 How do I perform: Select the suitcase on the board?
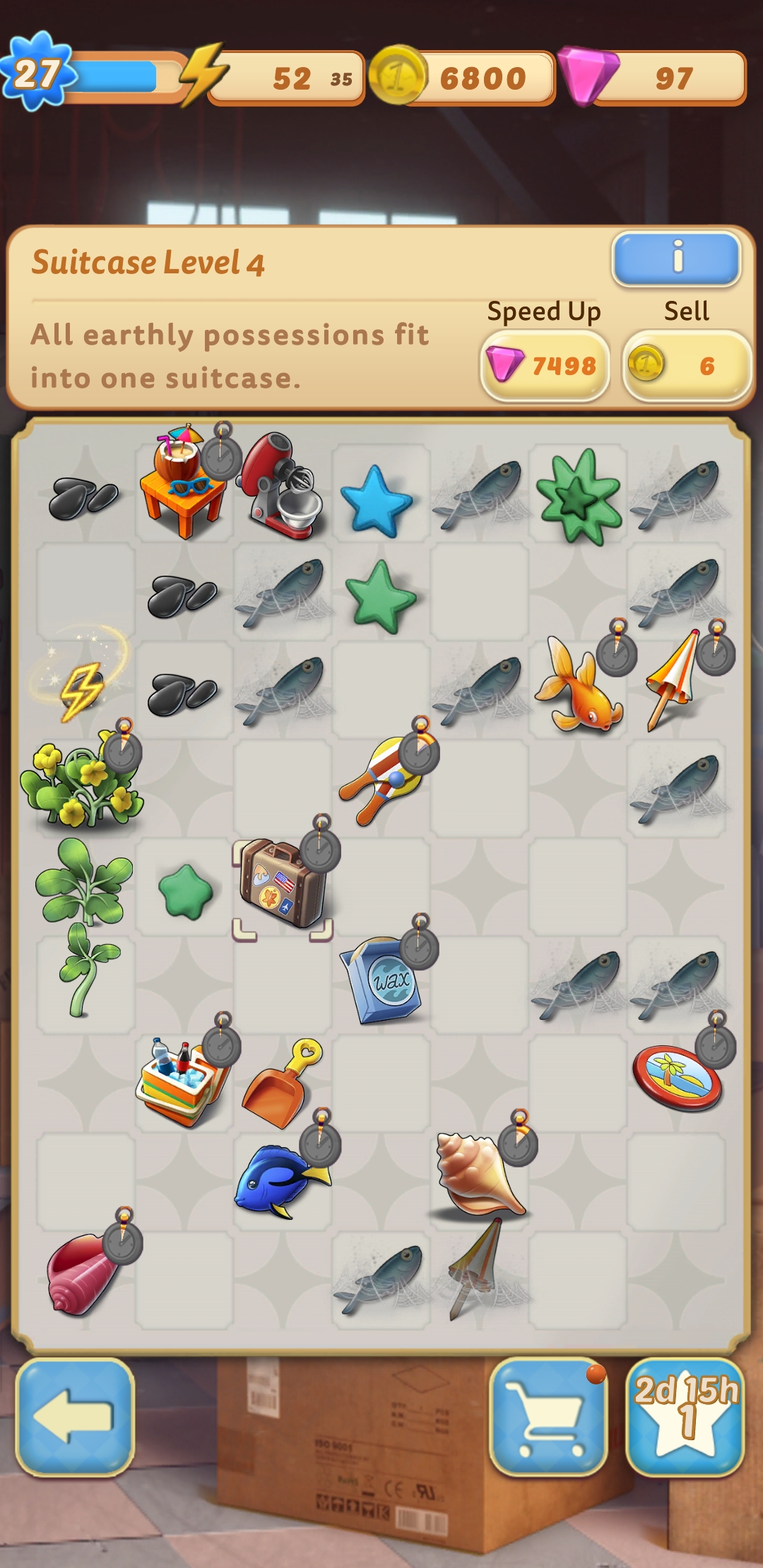click(x=282, y=883)
